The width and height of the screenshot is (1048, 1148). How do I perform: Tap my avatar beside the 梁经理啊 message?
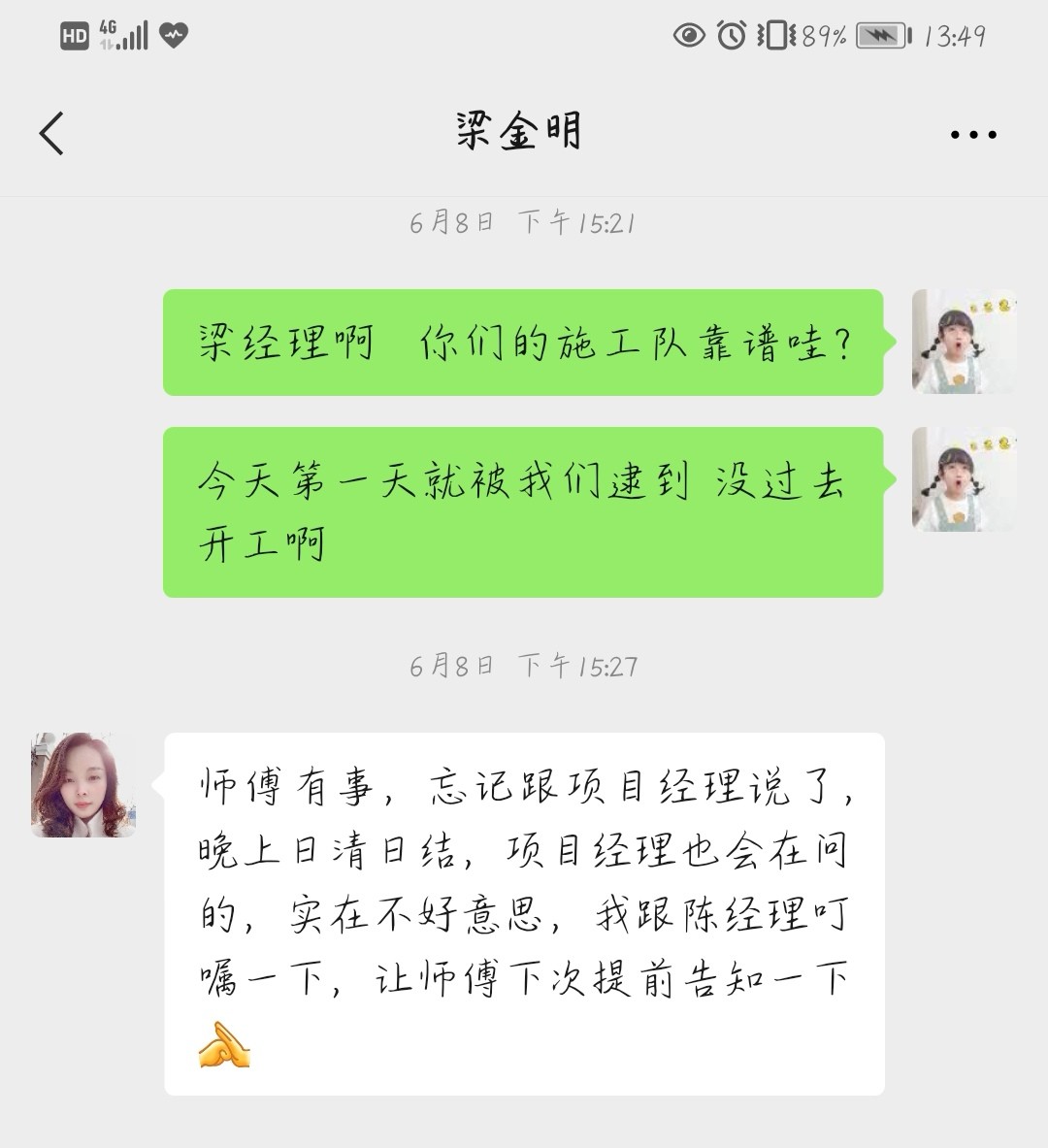pyautogui.click(x=964, y=342)
